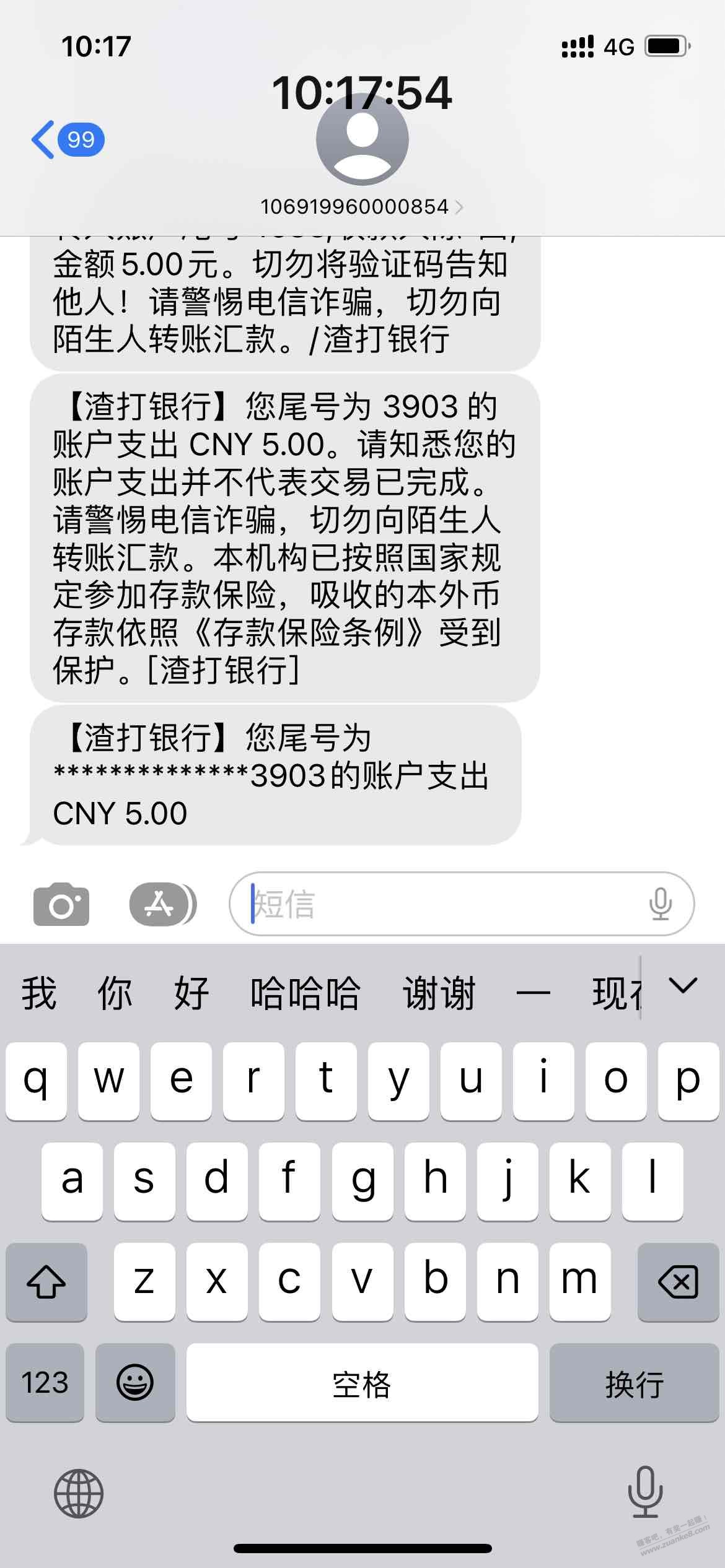Start dictation from the message field microphone

tap(661, 904)
